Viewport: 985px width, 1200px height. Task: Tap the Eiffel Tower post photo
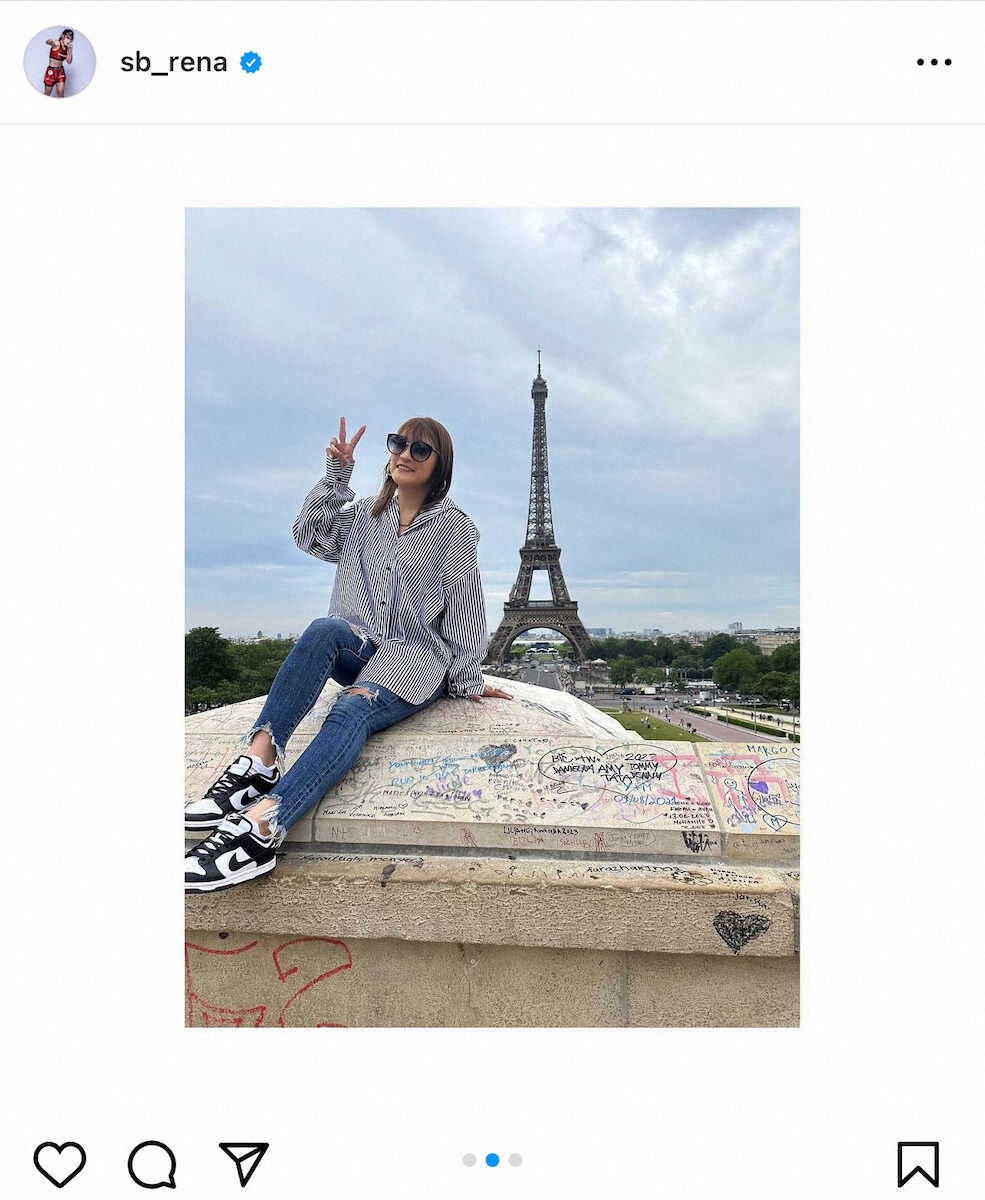pos(492,617)
